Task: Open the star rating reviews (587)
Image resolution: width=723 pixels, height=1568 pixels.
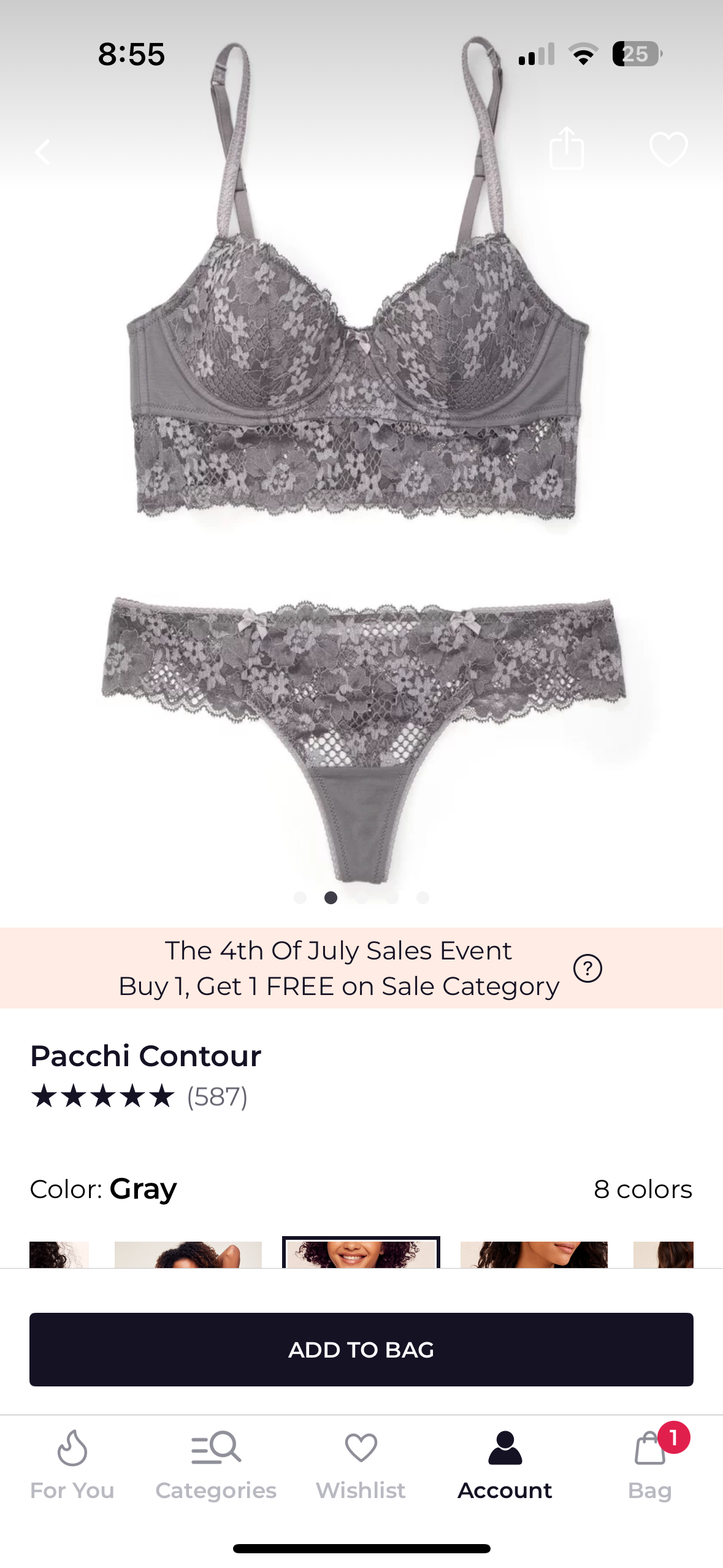Action: pos(139,1096)
